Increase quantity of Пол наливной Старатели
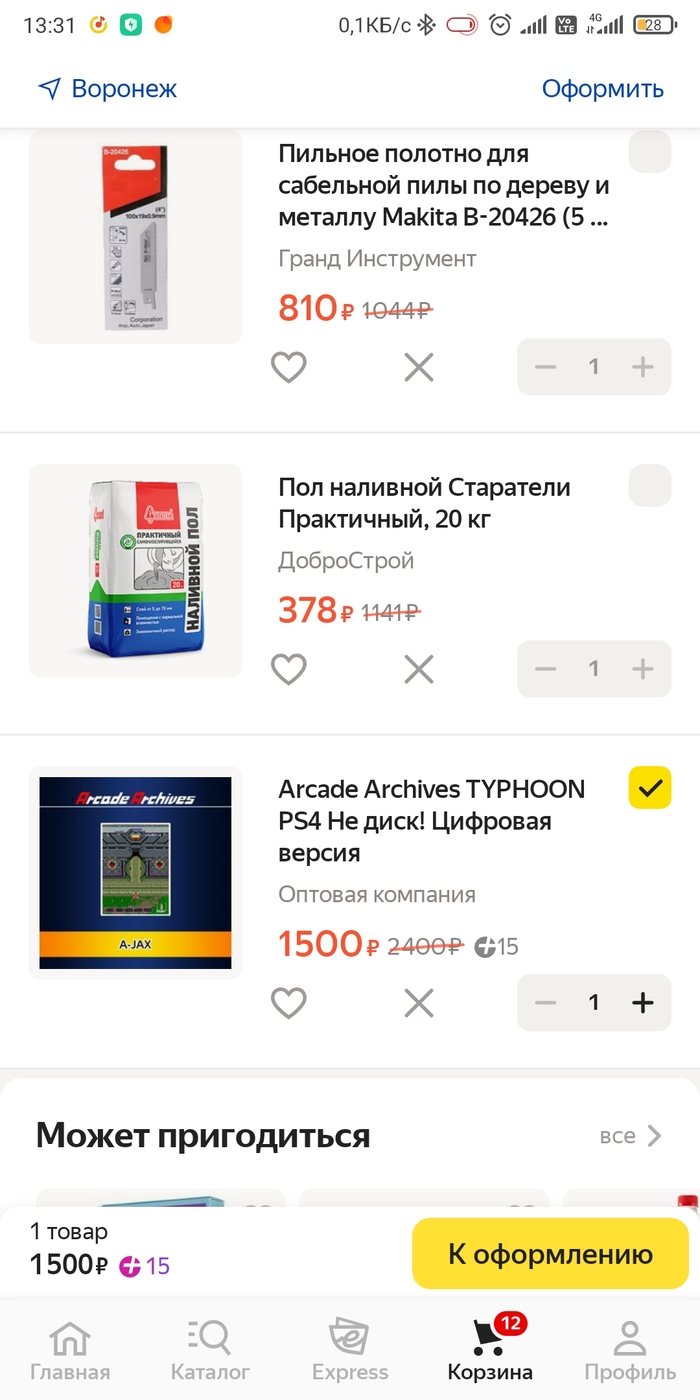 pos(642,668)
